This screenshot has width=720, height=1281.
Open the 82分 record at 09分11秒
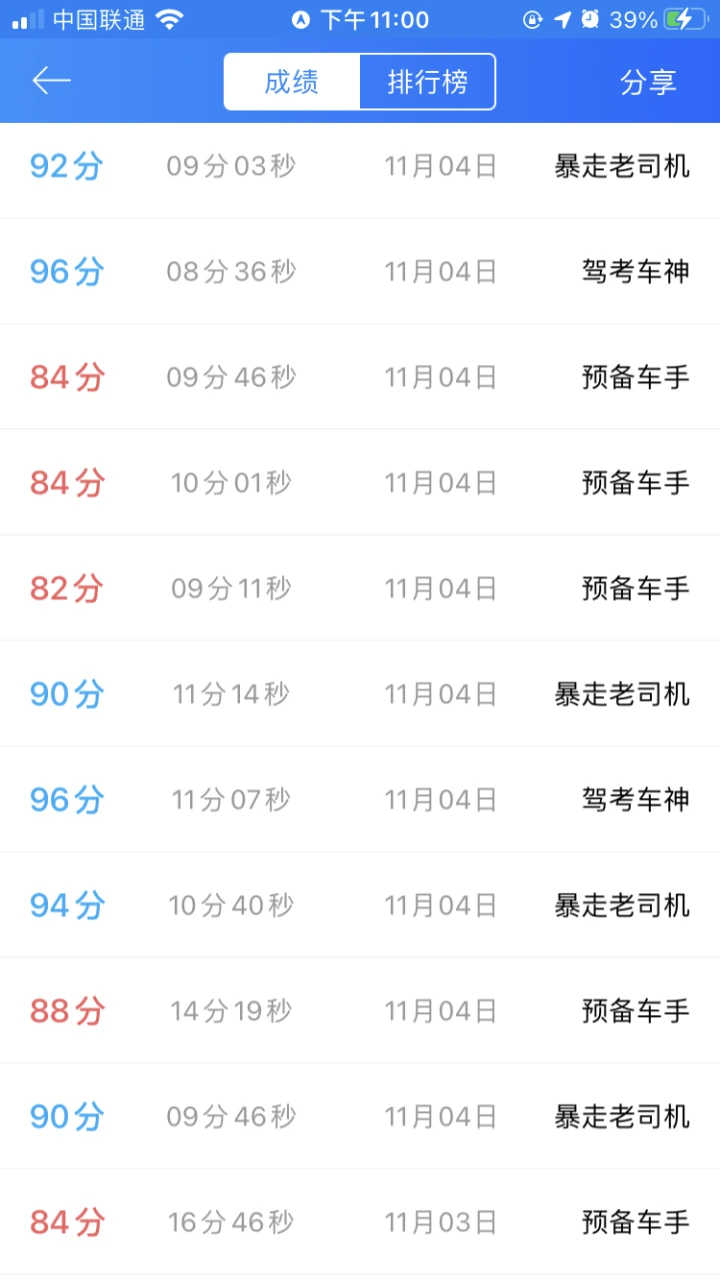click(360, 588)
